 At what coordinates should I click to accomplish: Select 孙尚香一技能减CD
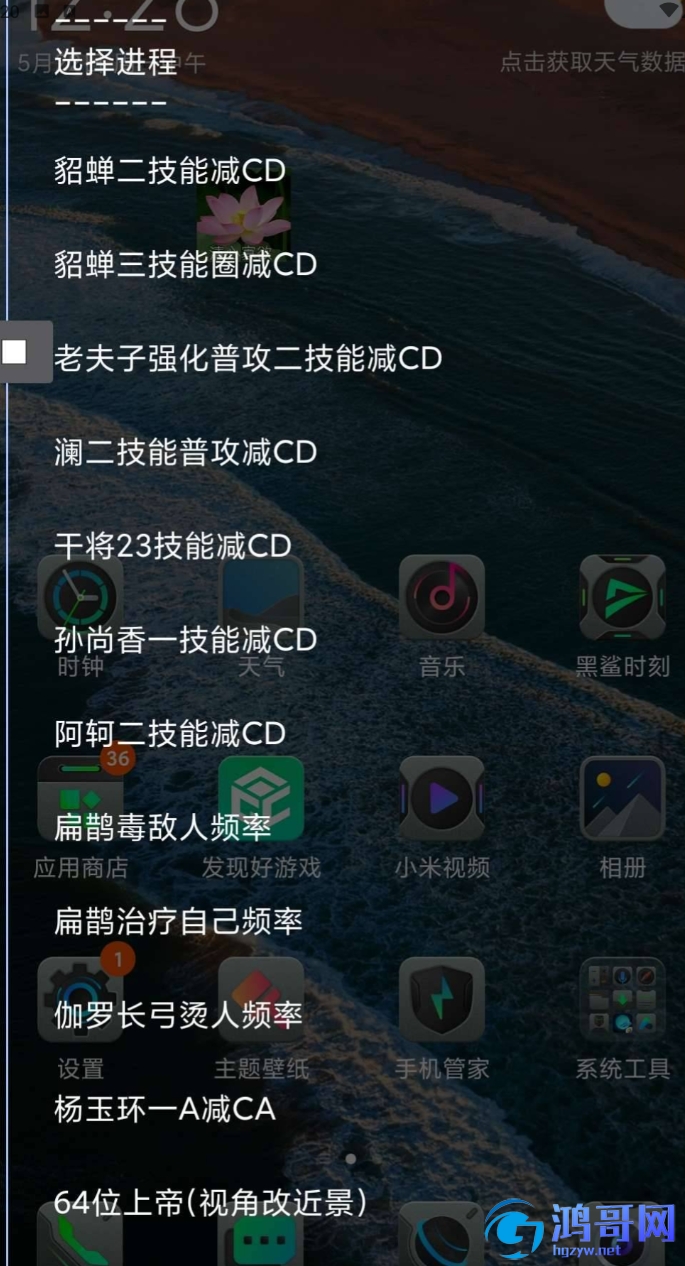tap(185, 640)
